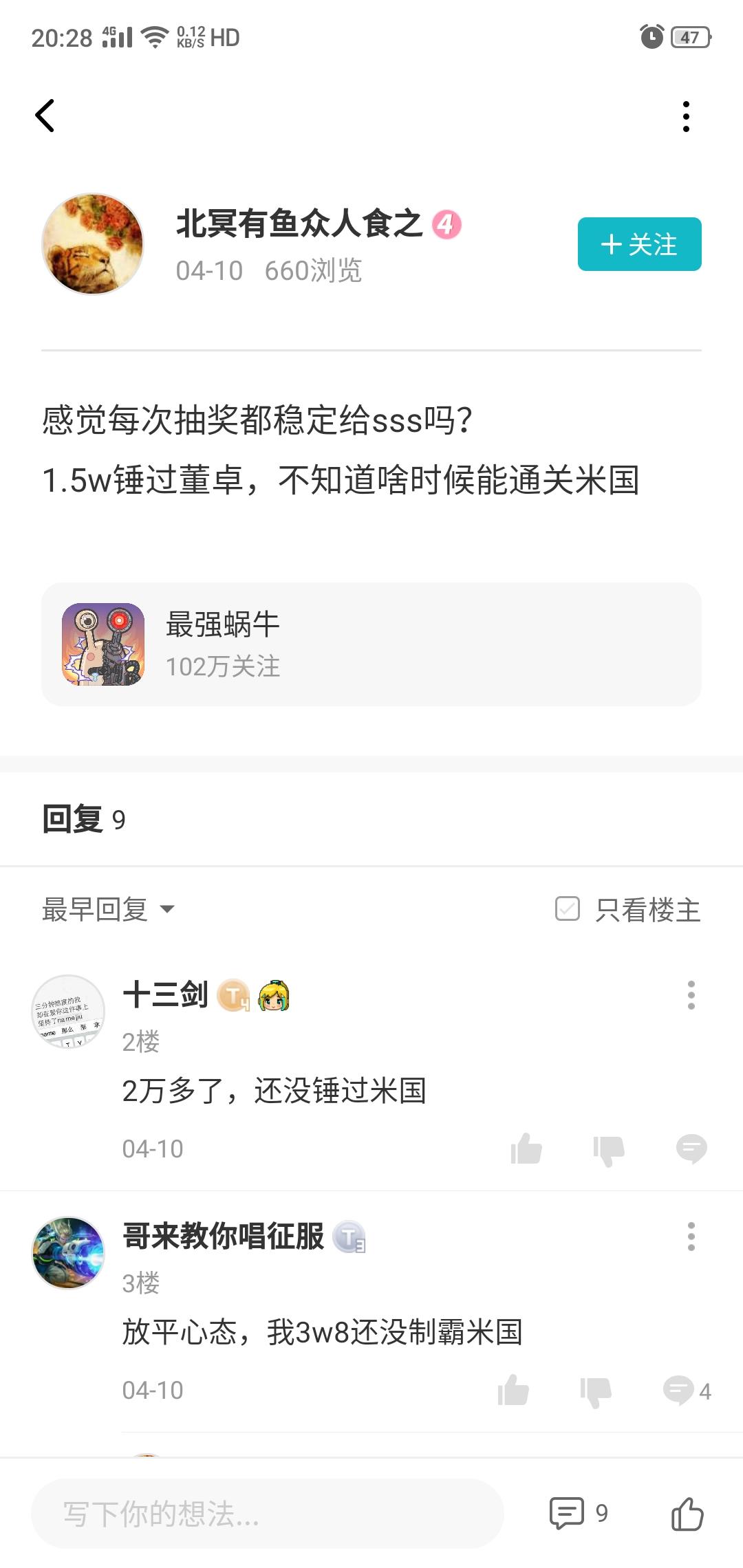Check the 只看楼主 checkbox
743x1568 pixels.
[568, 908]
